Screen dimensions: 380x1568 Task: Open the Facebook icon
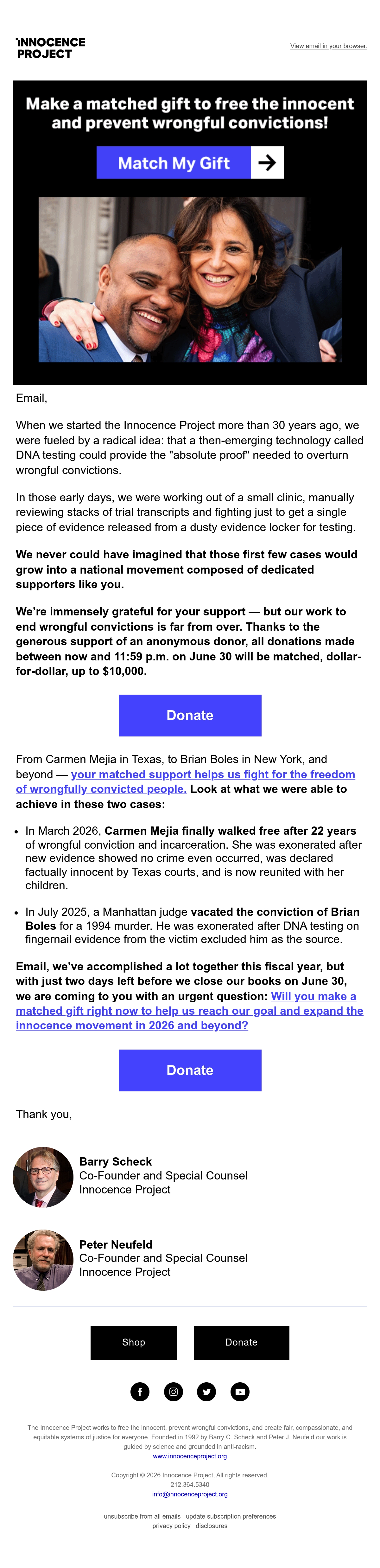(140, 1391)
